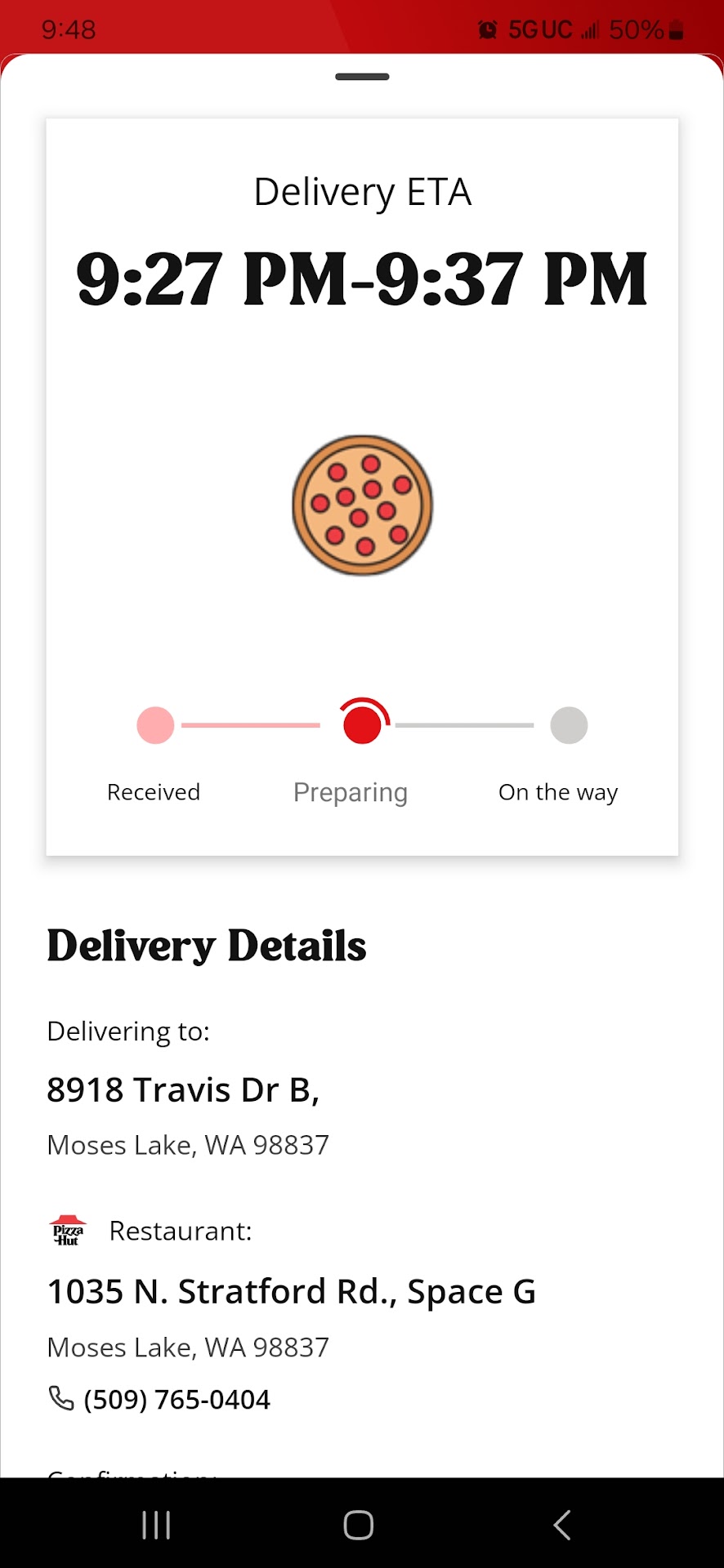Open the recent apps overview
Screen dimensions: 724x1568
coord(156,1525)
